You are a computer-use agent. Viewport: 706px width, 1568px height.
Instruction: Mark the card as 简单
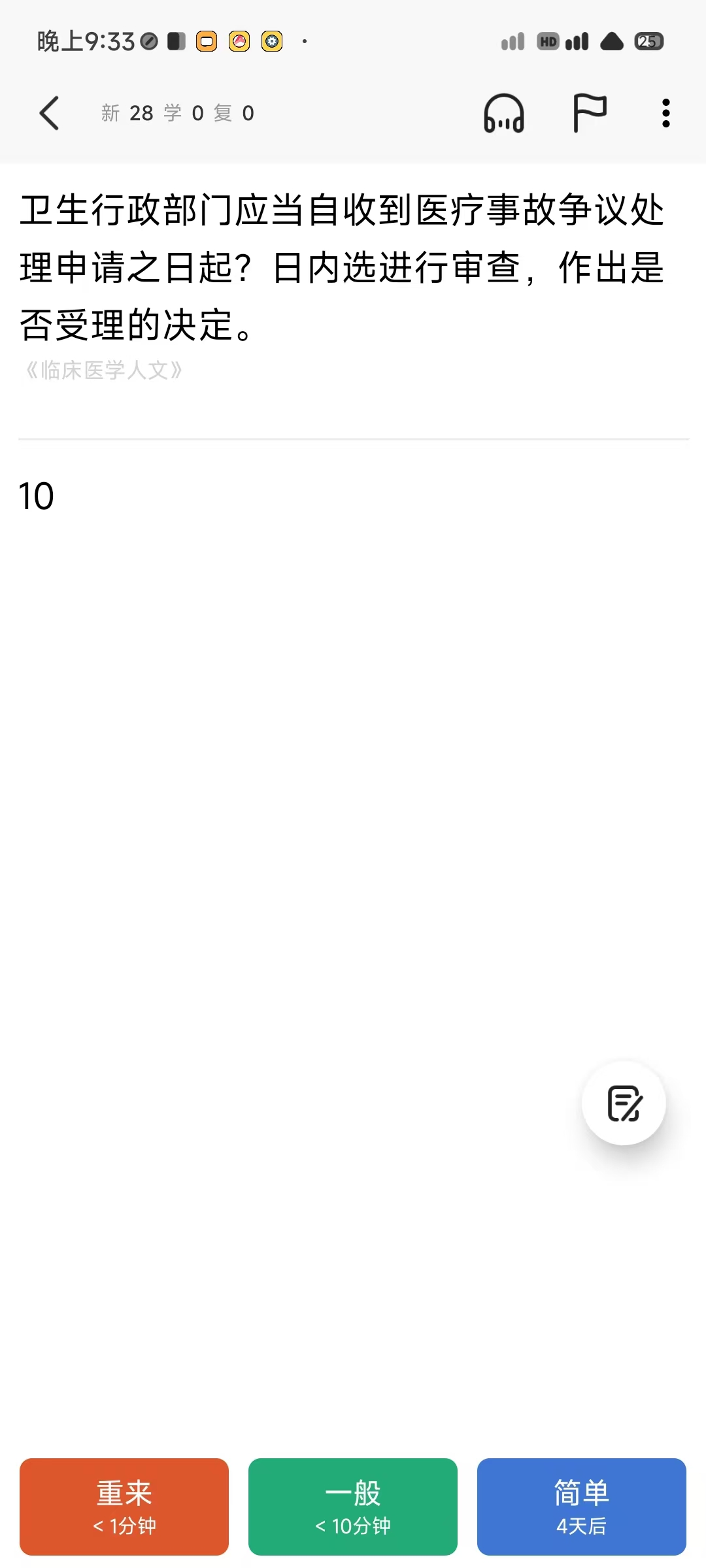pos(582,1507)
